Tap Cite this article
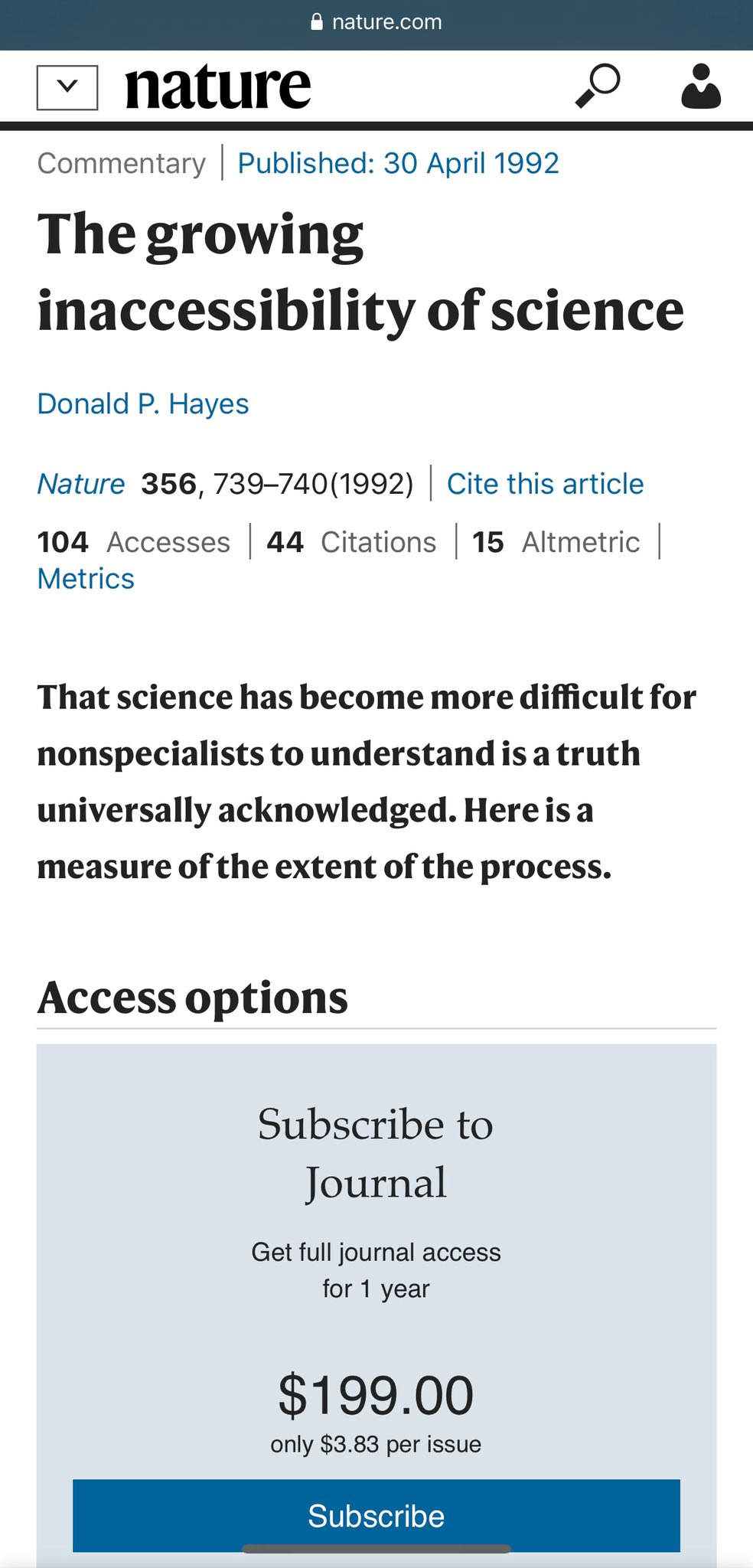Viewport: 753px width, 1568px height. pyautogui.click(x=545, y=484)
